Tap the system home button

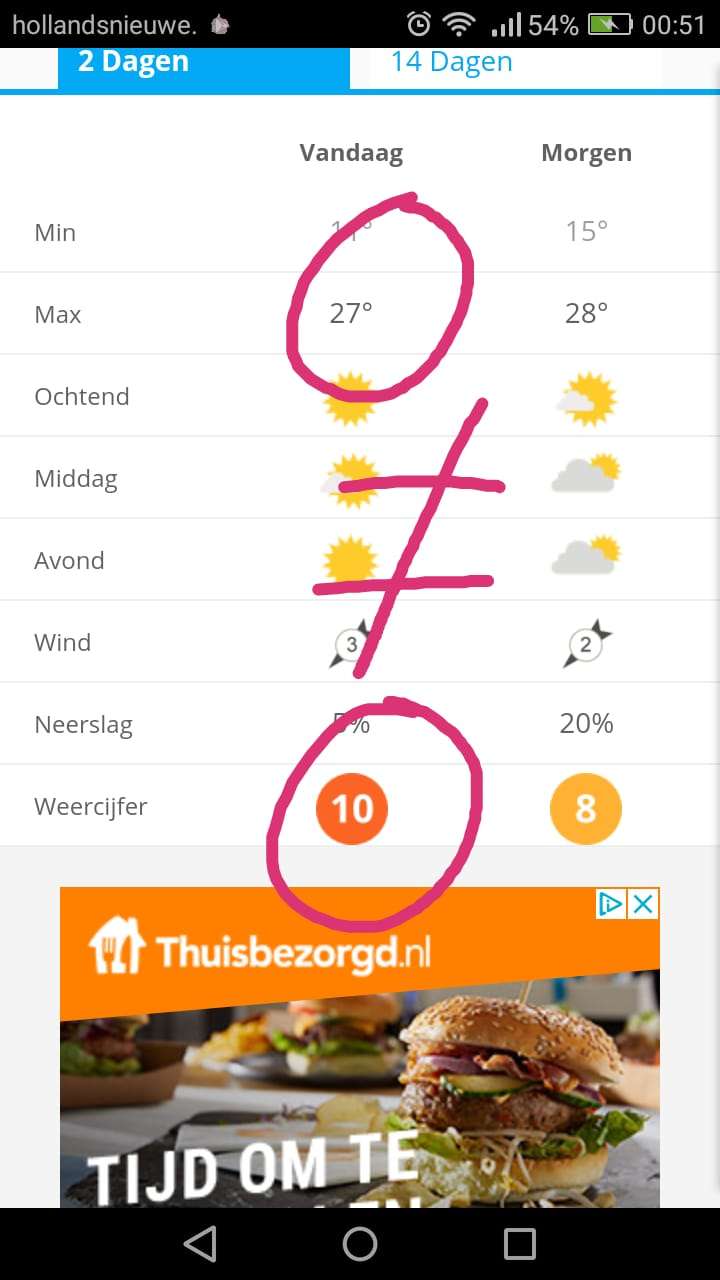(x=360, y=1244)
